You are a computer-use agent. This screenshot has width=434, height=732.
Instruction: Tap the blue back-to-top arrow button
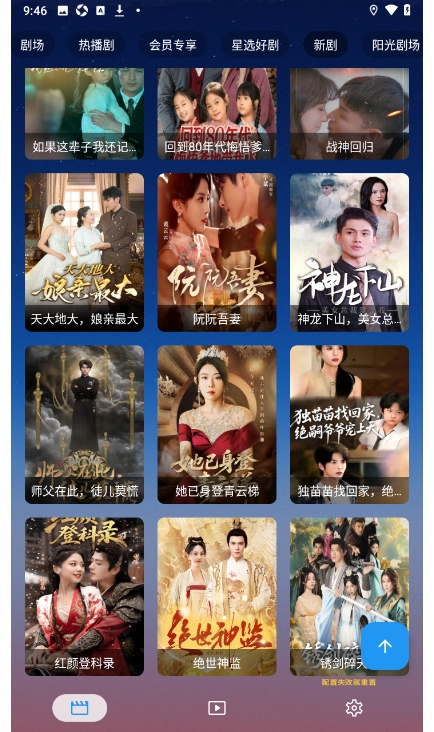(x=385, y=646)
